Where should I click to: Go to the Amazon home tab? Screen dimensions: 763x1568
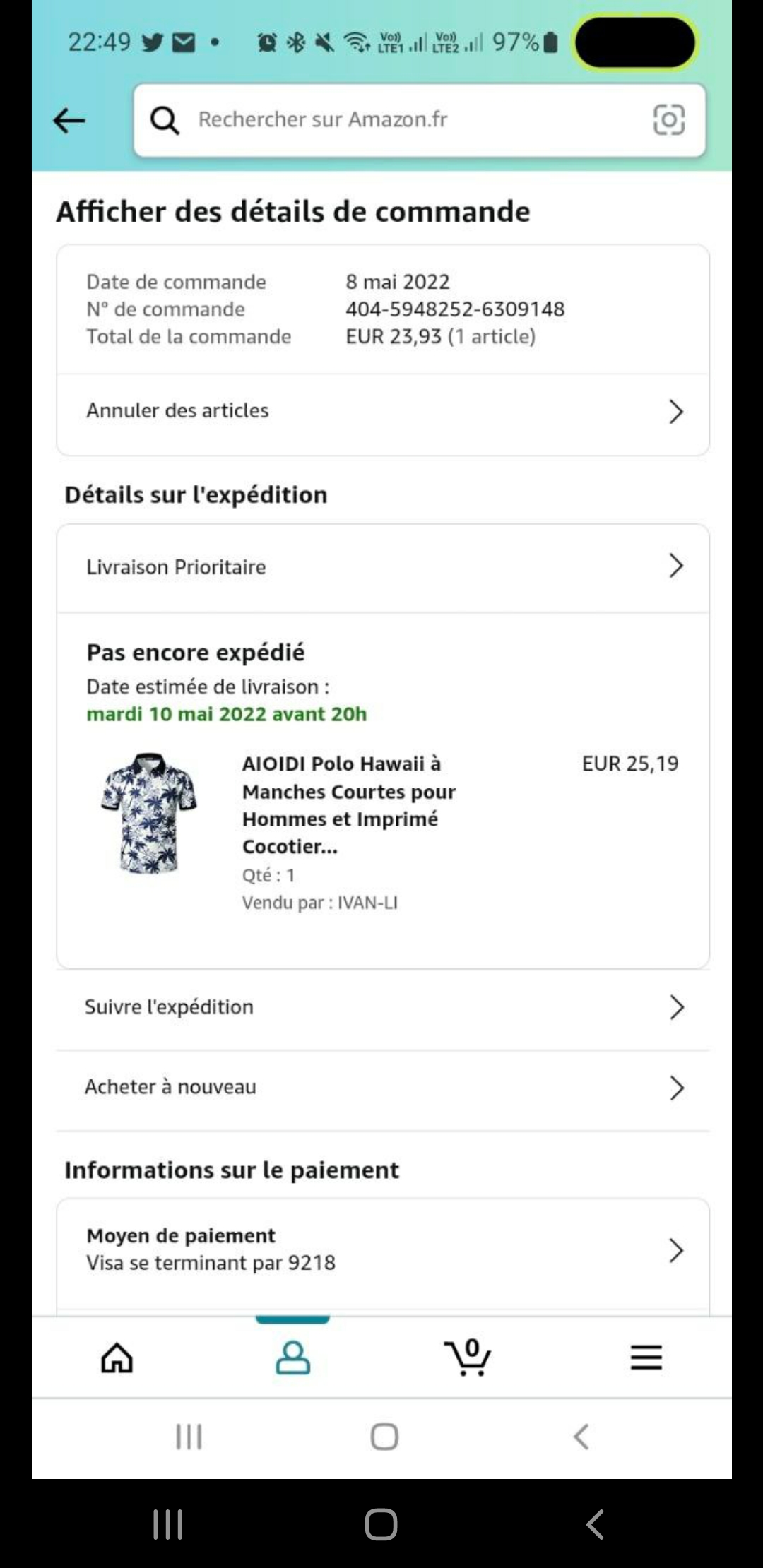tap(117, 1357)
